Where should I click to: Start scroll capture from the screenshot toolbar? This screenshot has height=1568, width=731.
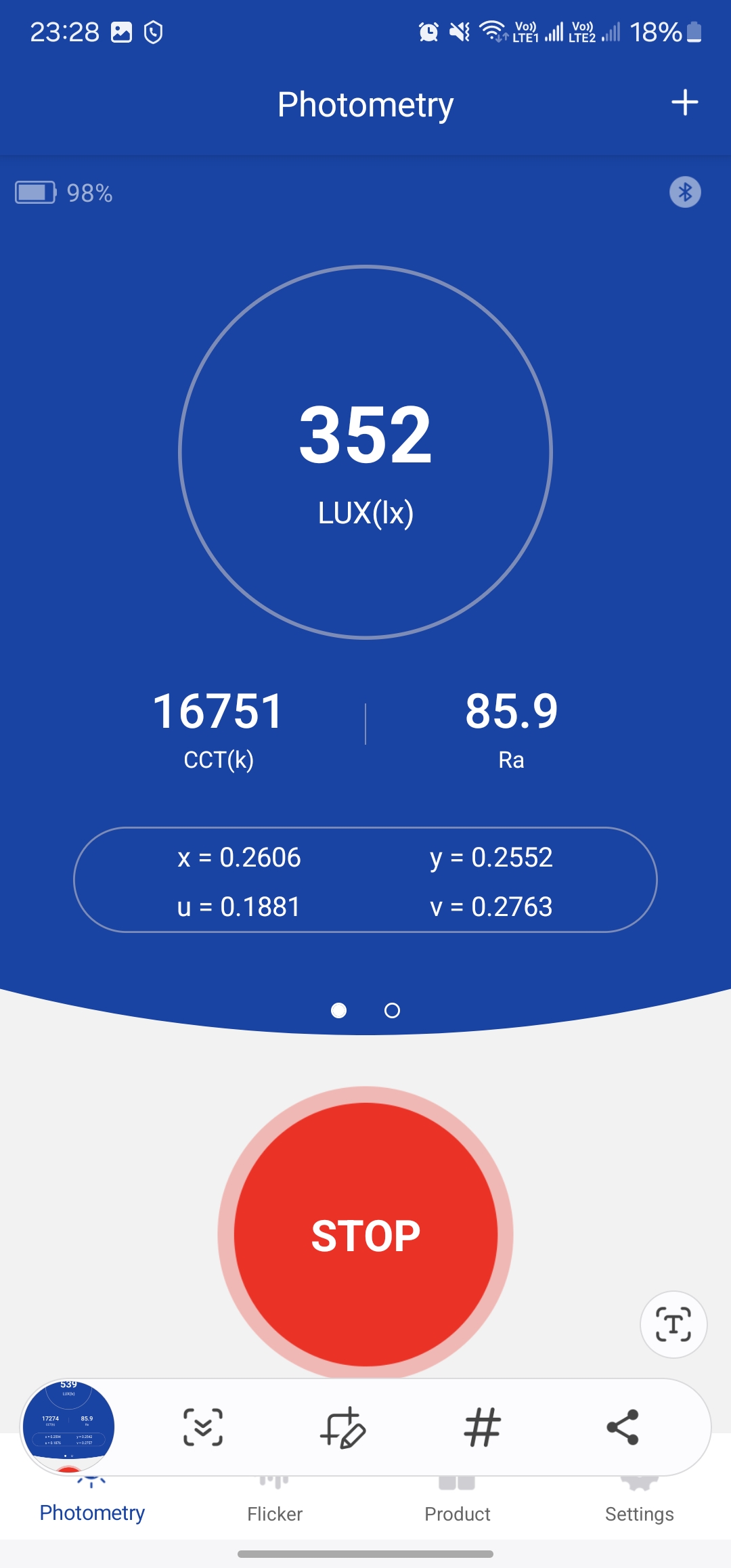pos(203,1427)
